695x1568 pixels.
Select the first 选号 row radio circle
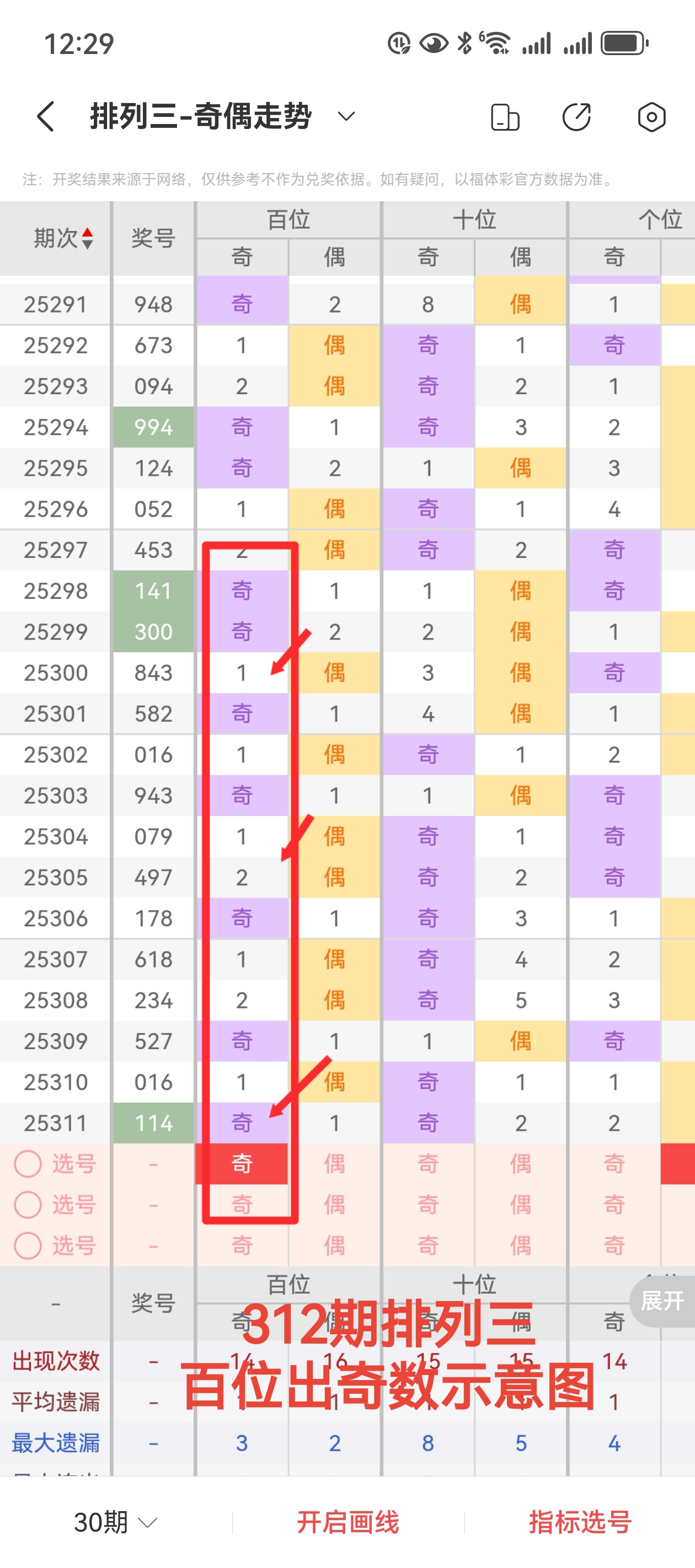coord(28,1164)
